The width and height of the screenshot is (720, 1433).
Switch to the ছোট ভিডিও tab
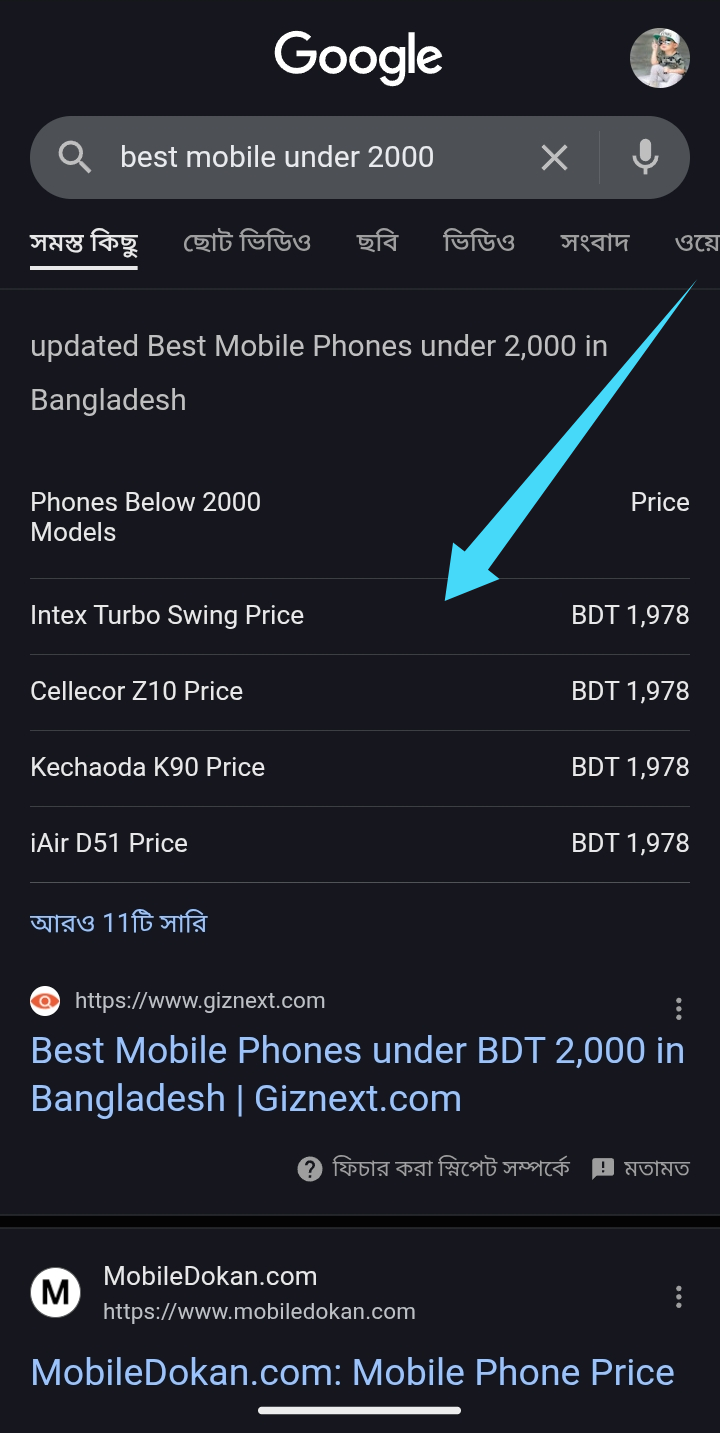[246, 242]
